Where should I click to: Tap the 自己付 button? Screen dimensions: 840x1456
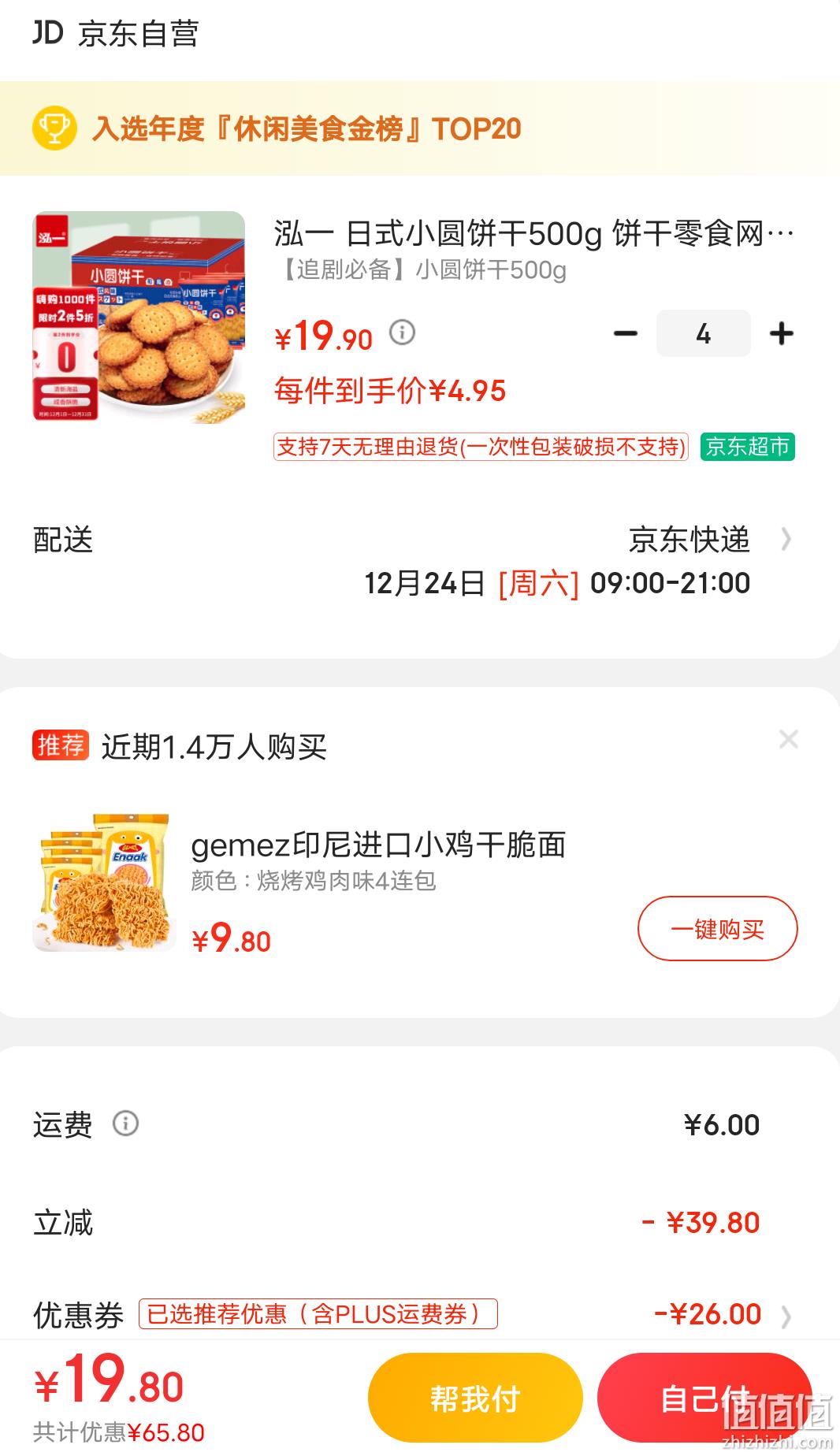[x=704, y=1398]
